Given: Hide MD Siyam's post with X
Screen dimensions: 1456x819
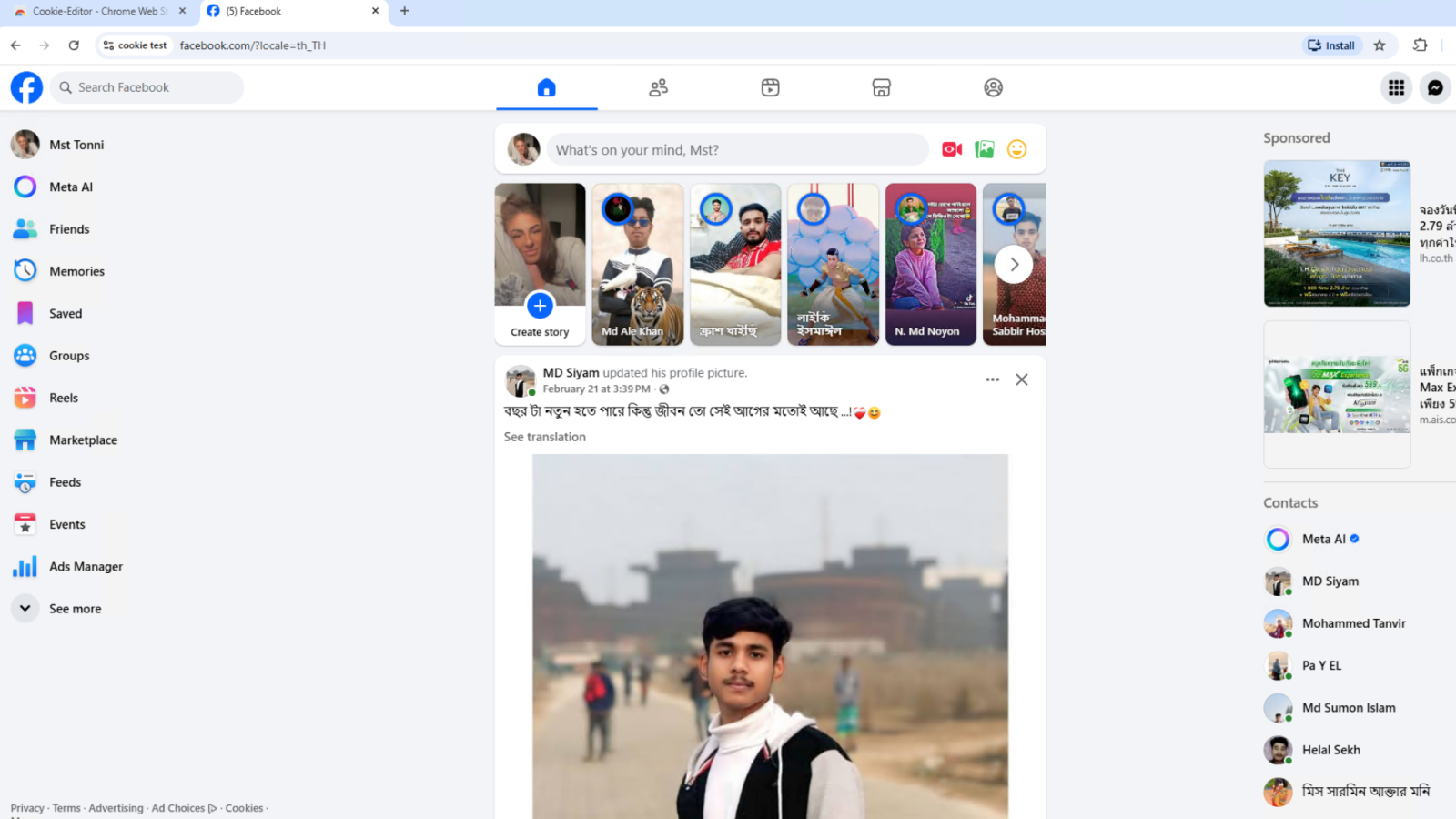Looking at the screenshot, I should point(1022,379).
